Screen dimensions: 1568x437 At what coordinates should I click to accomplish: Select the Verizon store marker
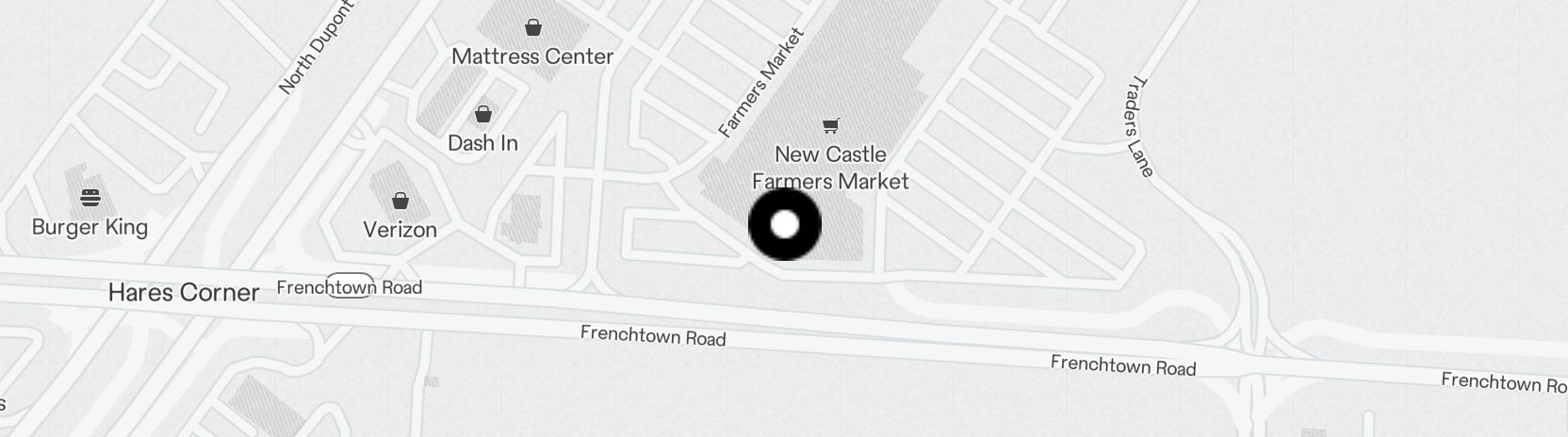400,201
